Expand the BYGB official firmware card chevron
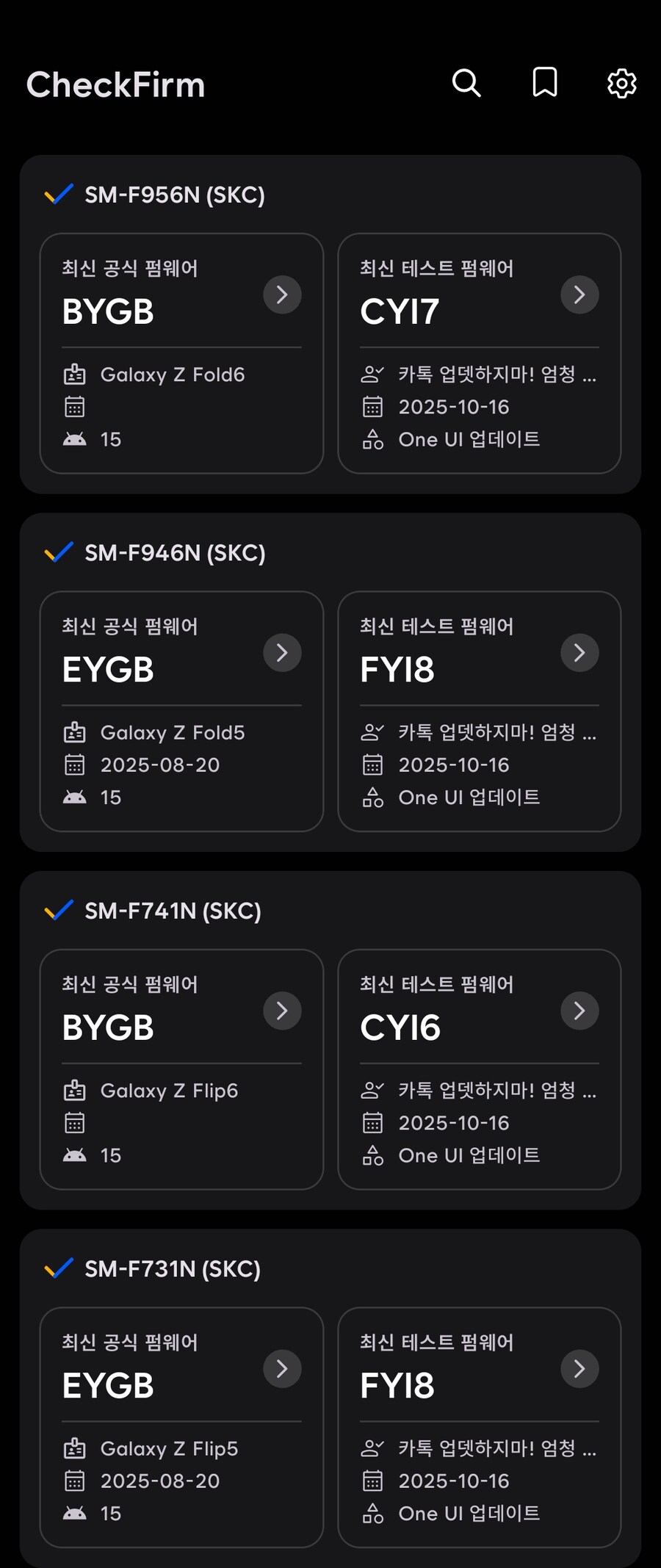This screenshot has height=1568, width=661. point(281,295)
